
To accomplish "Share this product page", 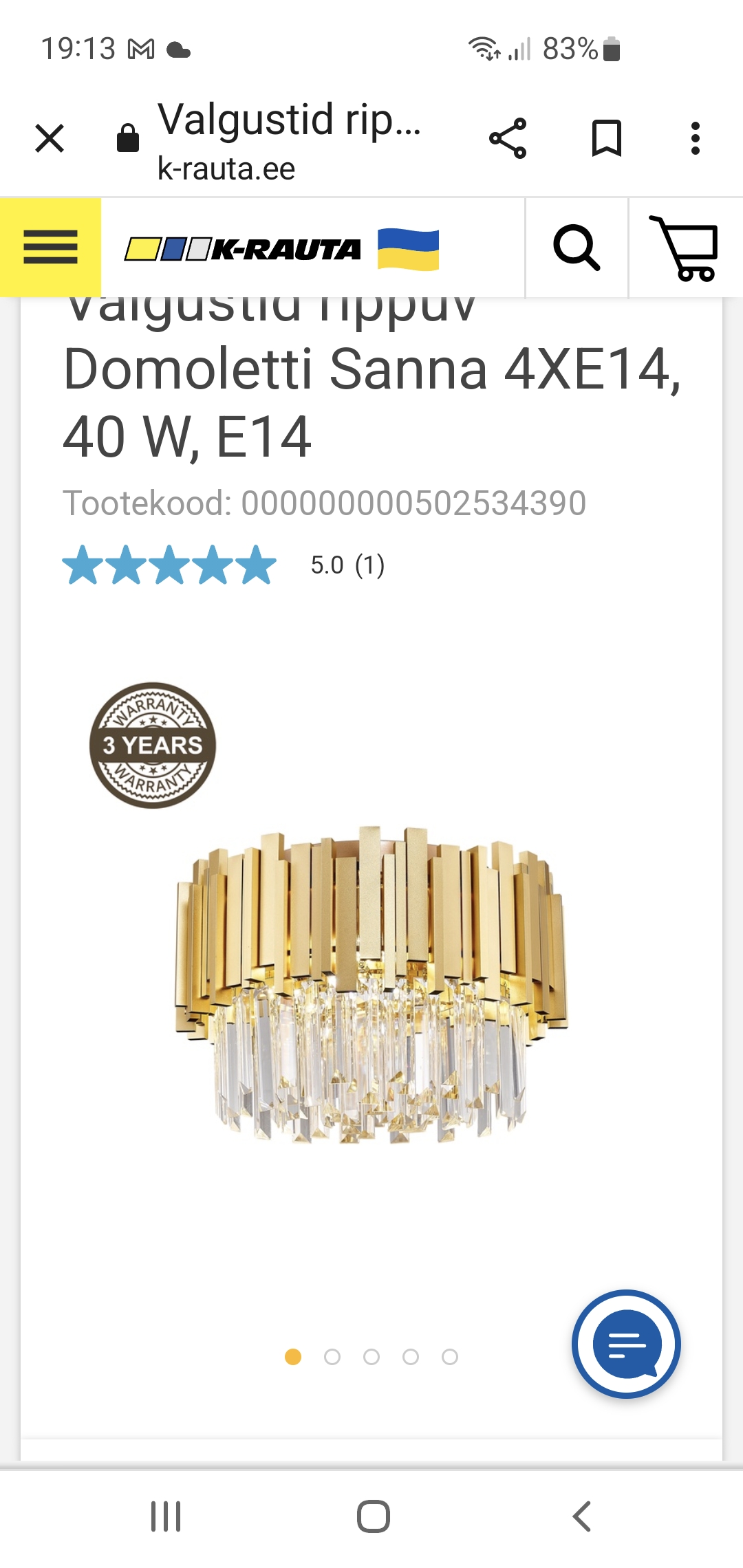I will pyautogui.click(x=508, y=138).
